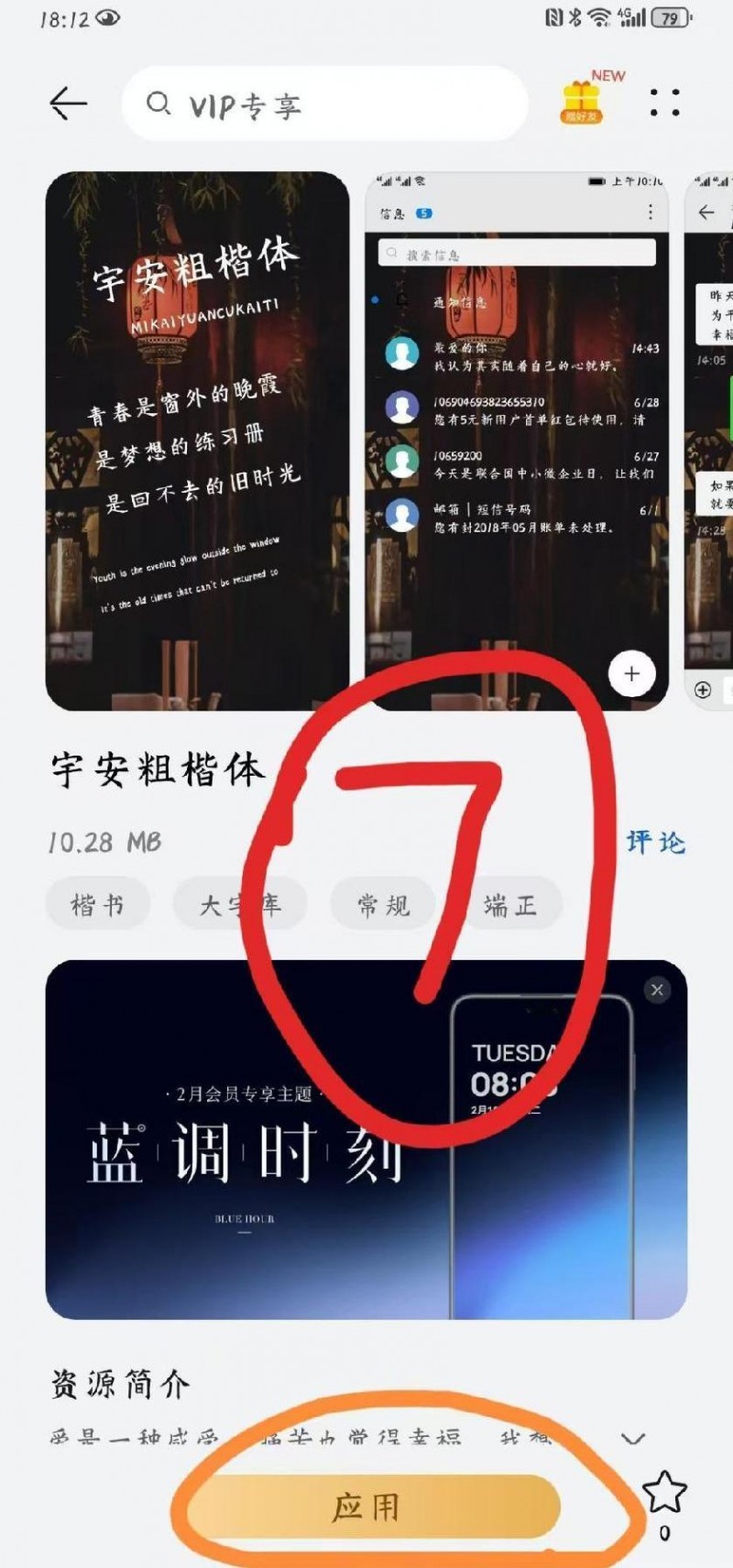The image size is (733, 1568).
Task: Open the four-dot more menu
Action: [x=665, y=103]
